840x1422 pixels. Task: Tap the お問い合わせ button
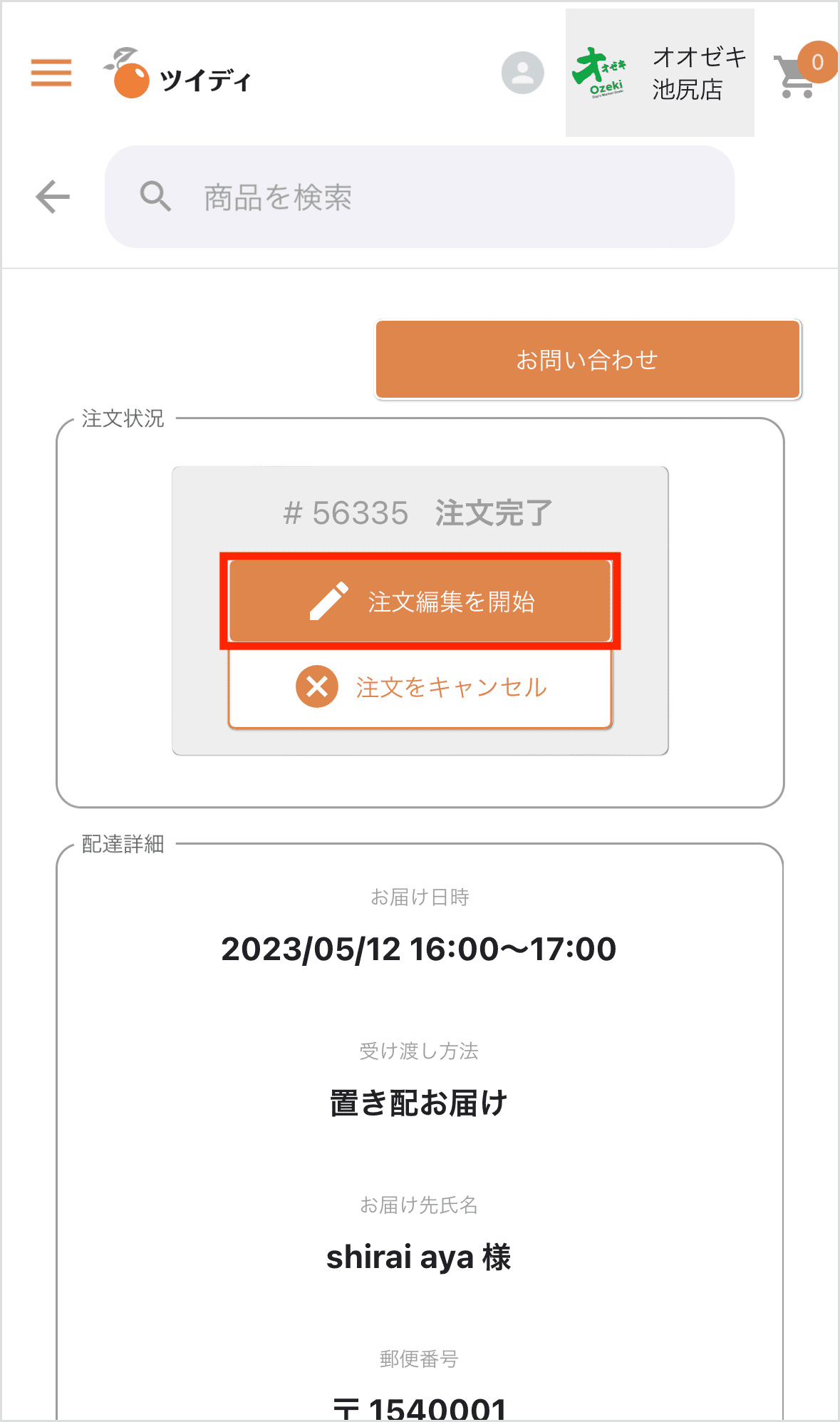tap(588, 359)
